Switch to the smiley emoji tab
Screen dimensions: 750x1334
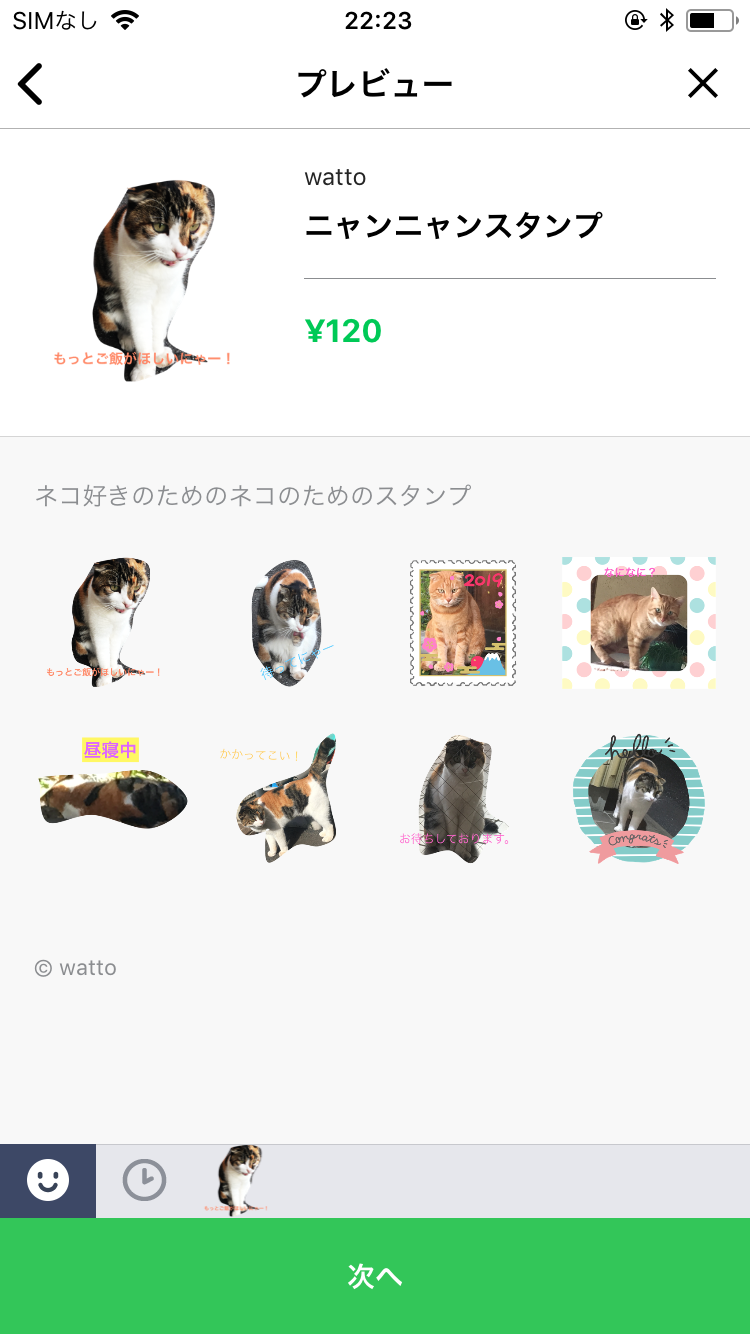tap(48, 1181)
